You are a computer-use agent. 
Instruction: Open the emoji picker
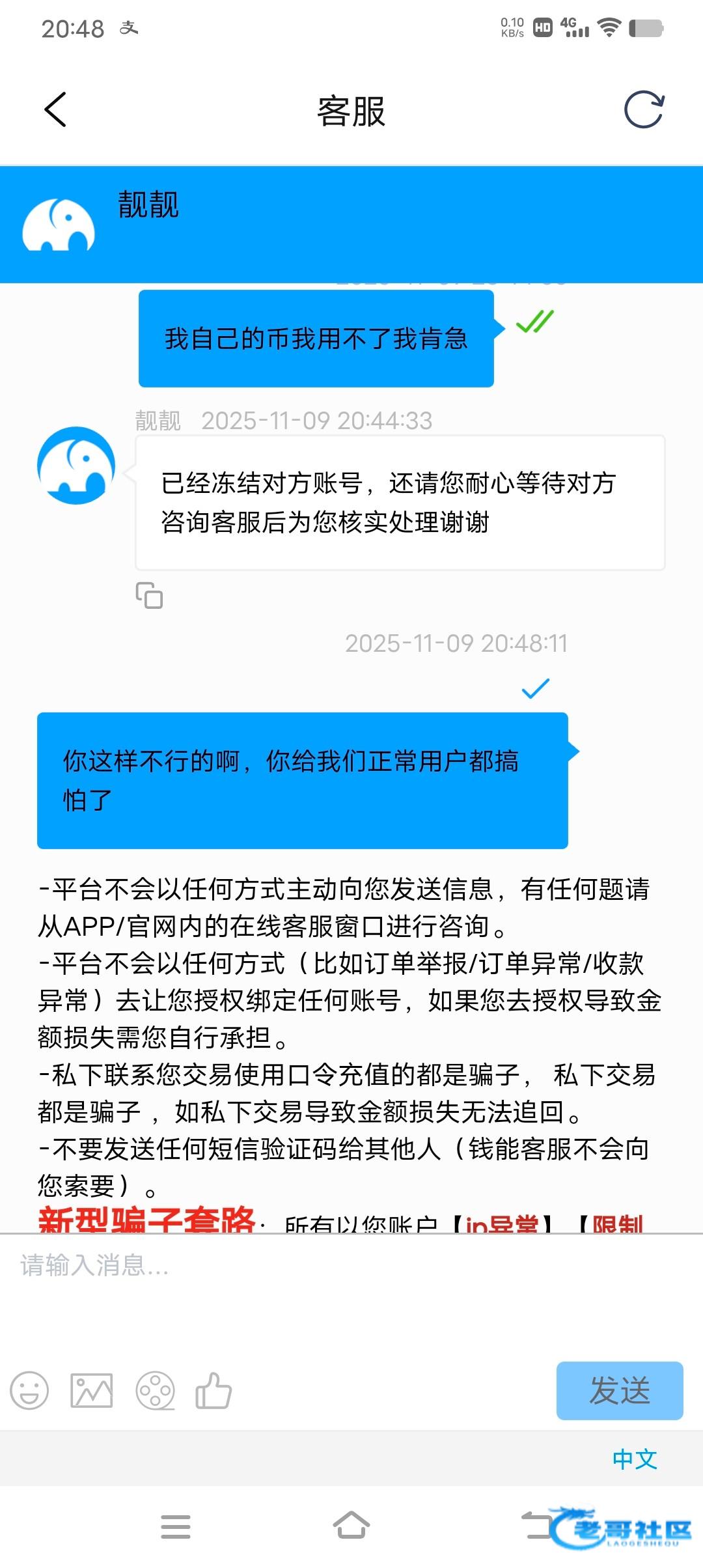click(x=29, y=1390)
